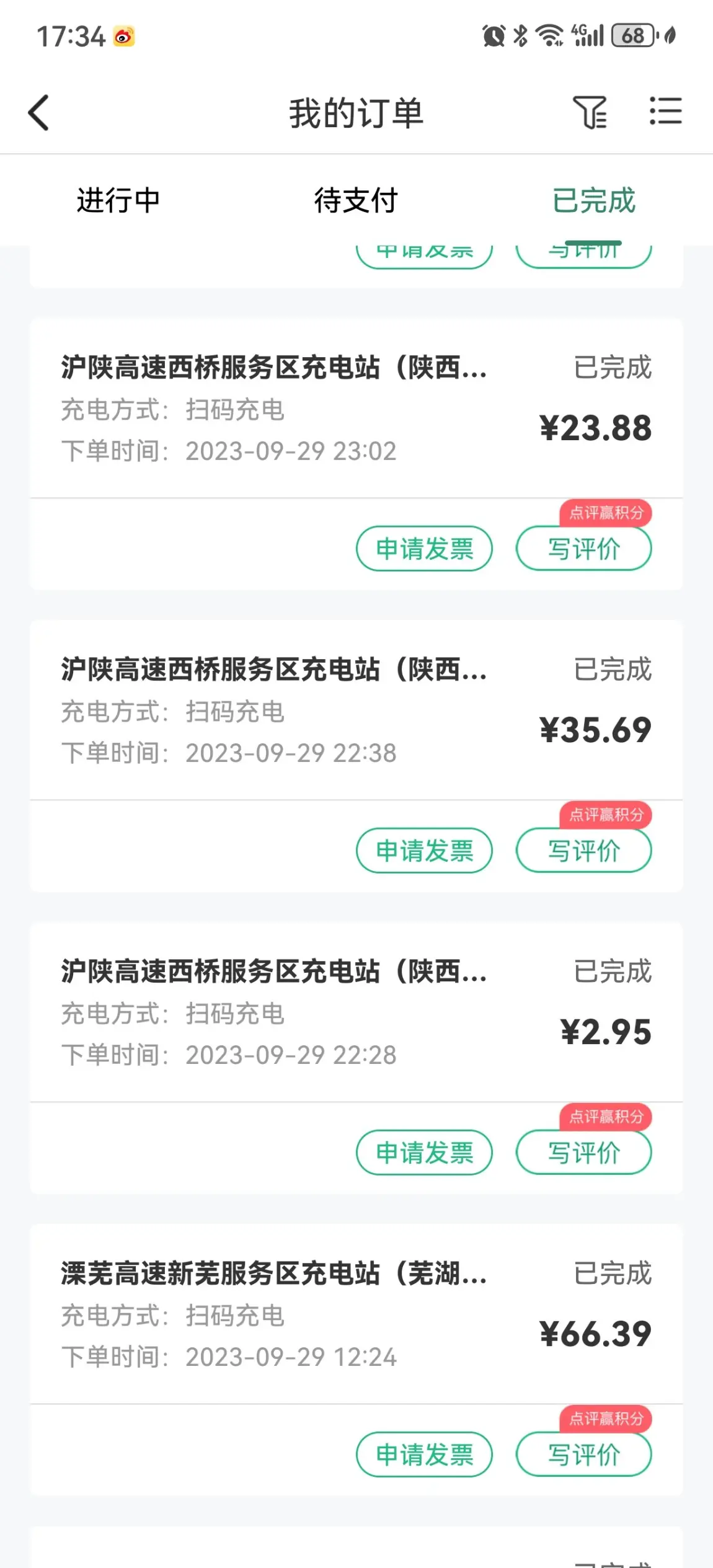Viewport: 713px width, 1568px height.
Task: Write a review for the ¥35.69 order
Action: (583, 851)
